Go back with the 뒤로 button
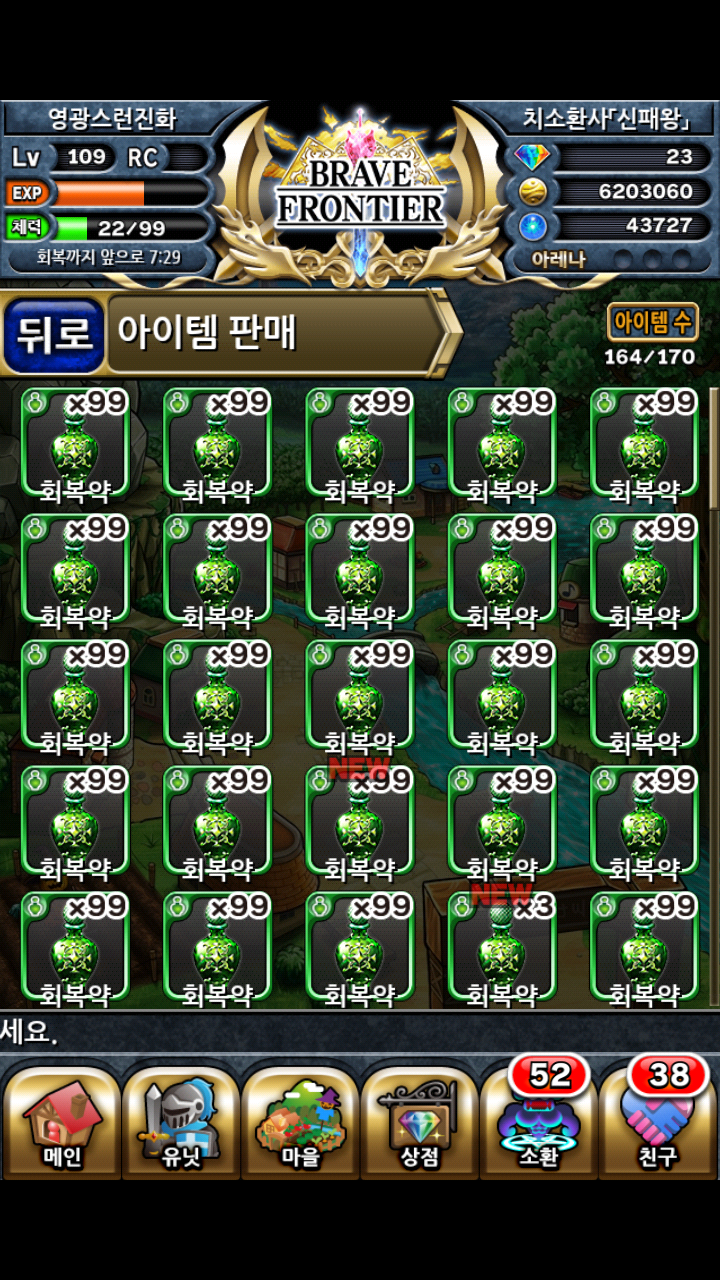This screenshot has height=1280, width=720. click(x=54, y=335)
